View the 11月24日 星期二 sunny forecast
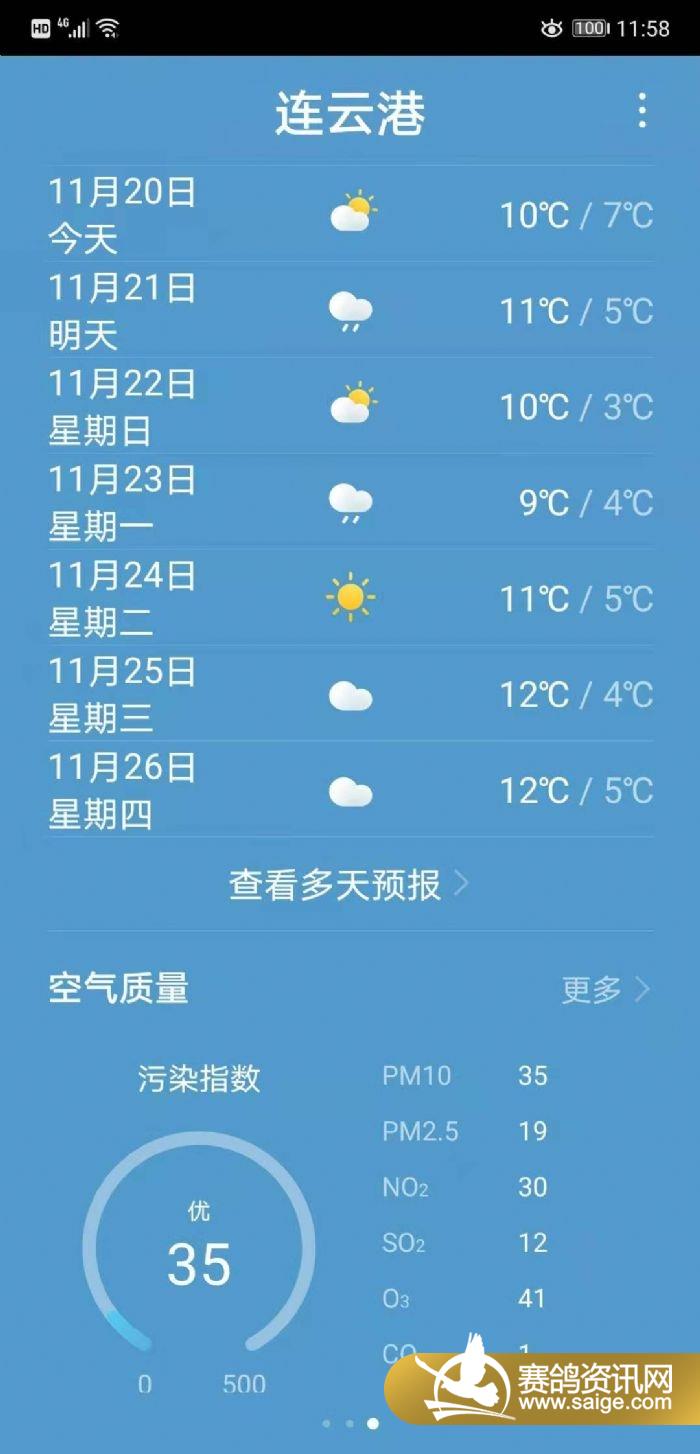 (350, 598)
